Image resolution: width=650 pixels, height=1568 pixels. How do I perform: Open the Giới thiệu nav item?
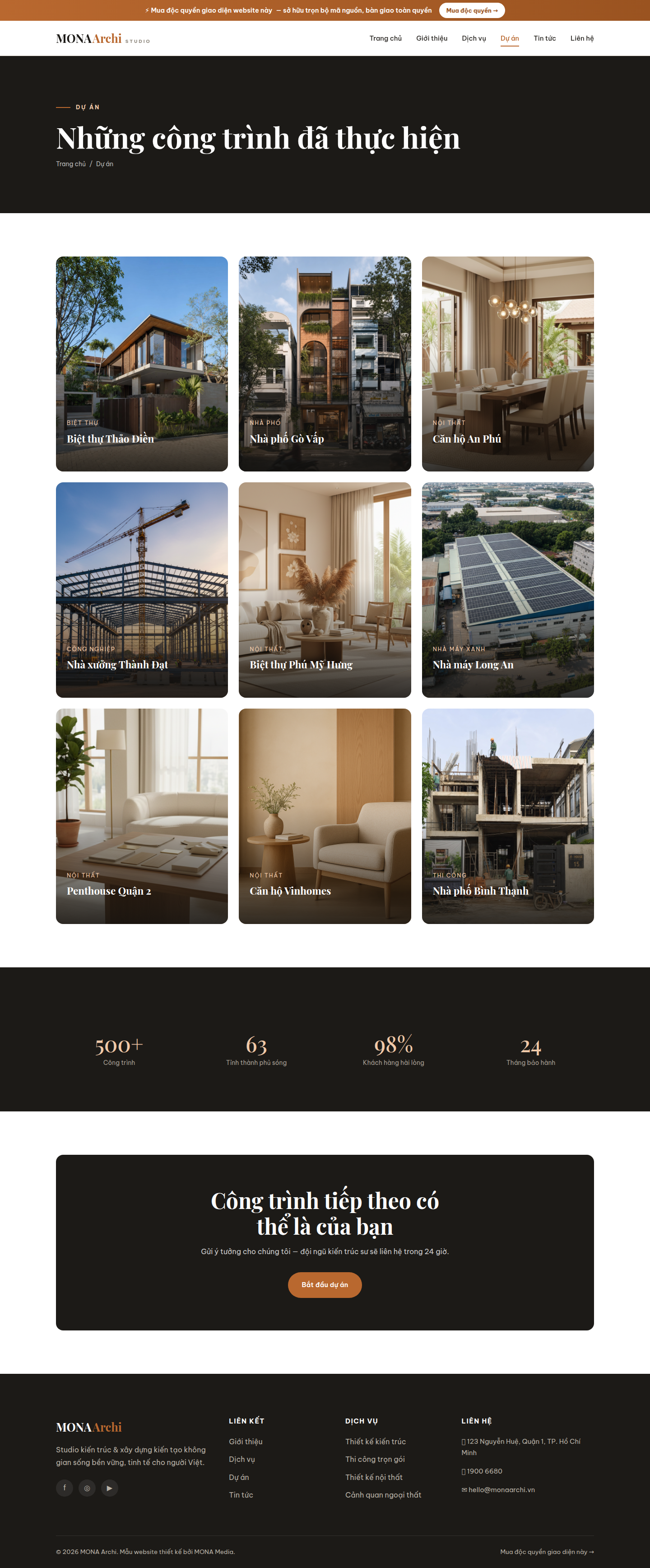tap(432, 38)
